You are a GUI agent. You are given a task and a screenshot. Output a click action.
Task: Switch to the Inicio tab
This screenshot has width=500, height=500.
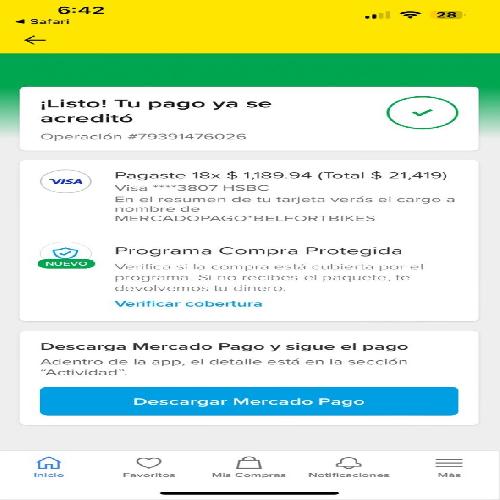pos(49,467)
